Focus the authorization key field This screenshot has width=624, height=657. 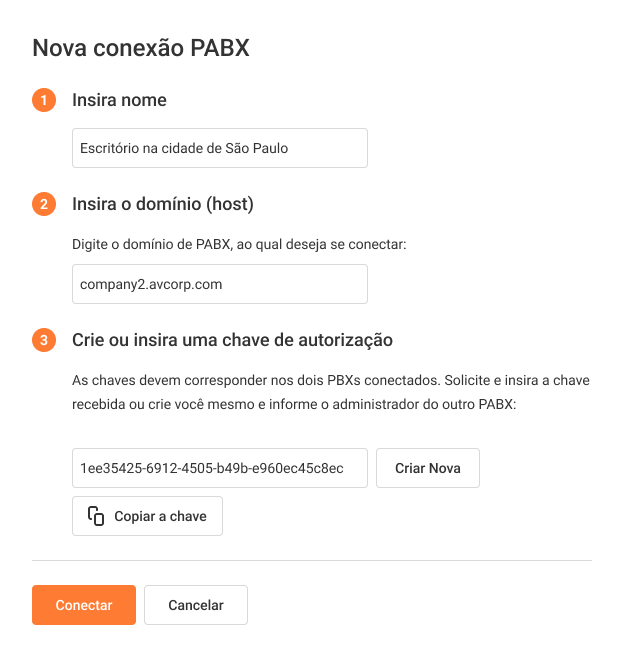click(x=220, y=468)
